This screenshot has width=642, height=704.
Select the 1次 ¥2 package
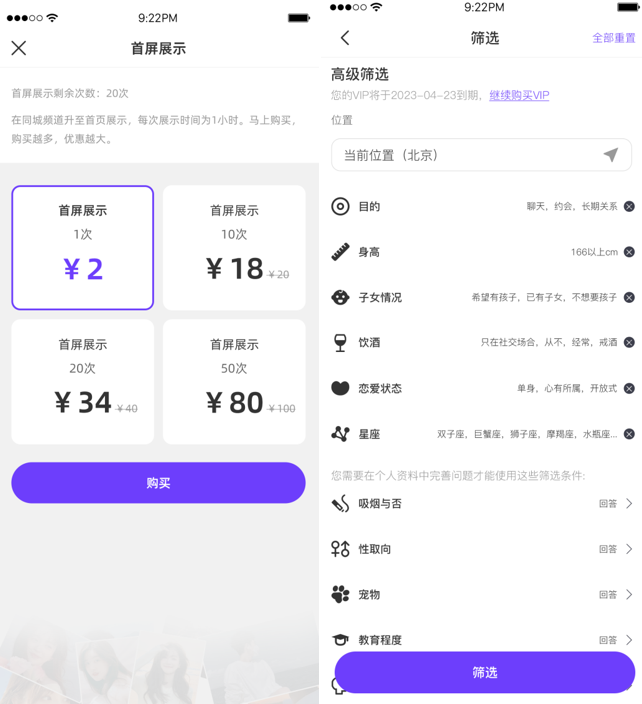click(x=82, y=247)
